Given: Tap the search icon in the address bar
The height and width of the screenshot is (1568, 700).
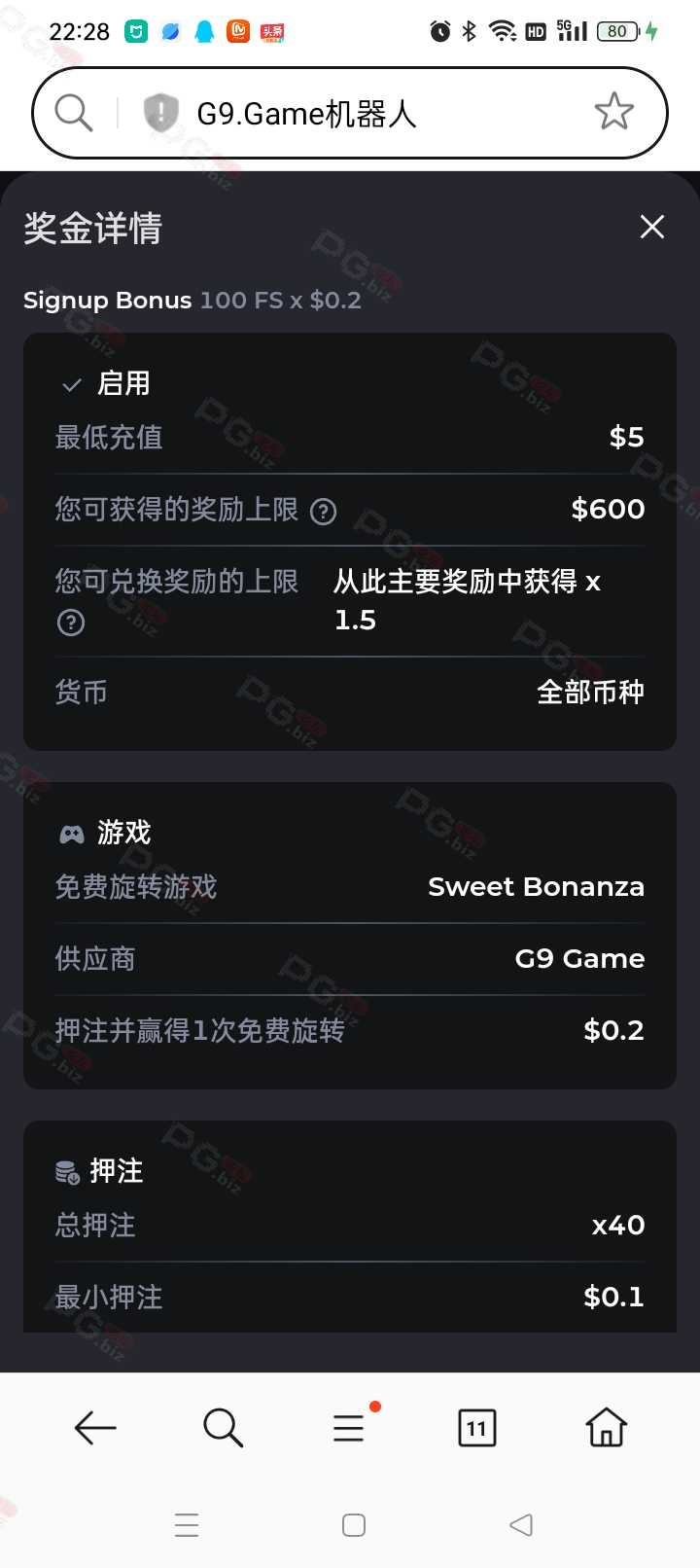Looking at the screenshot, I should tap(74, 113).
